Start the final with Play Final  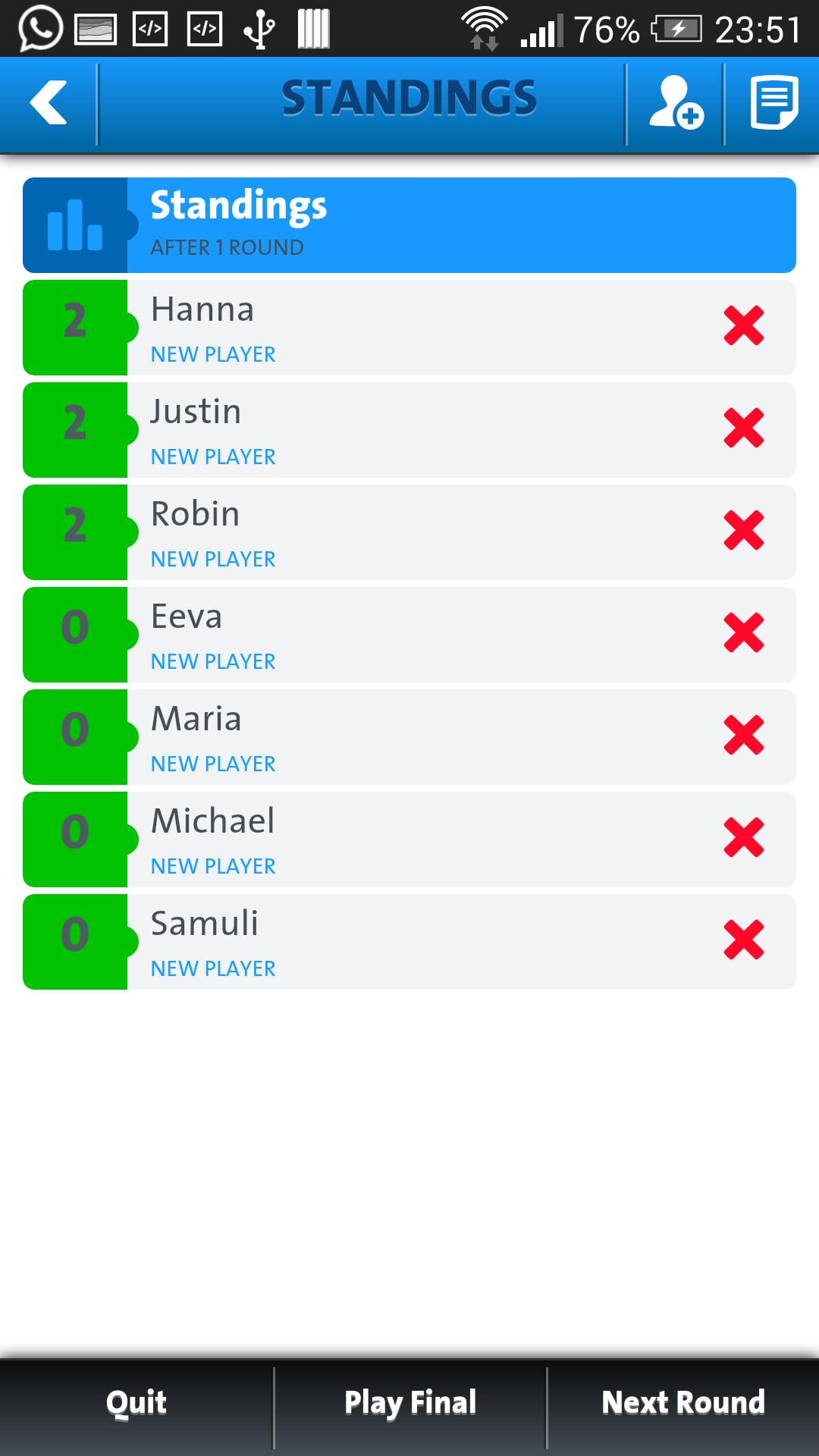click(410, 1403)
